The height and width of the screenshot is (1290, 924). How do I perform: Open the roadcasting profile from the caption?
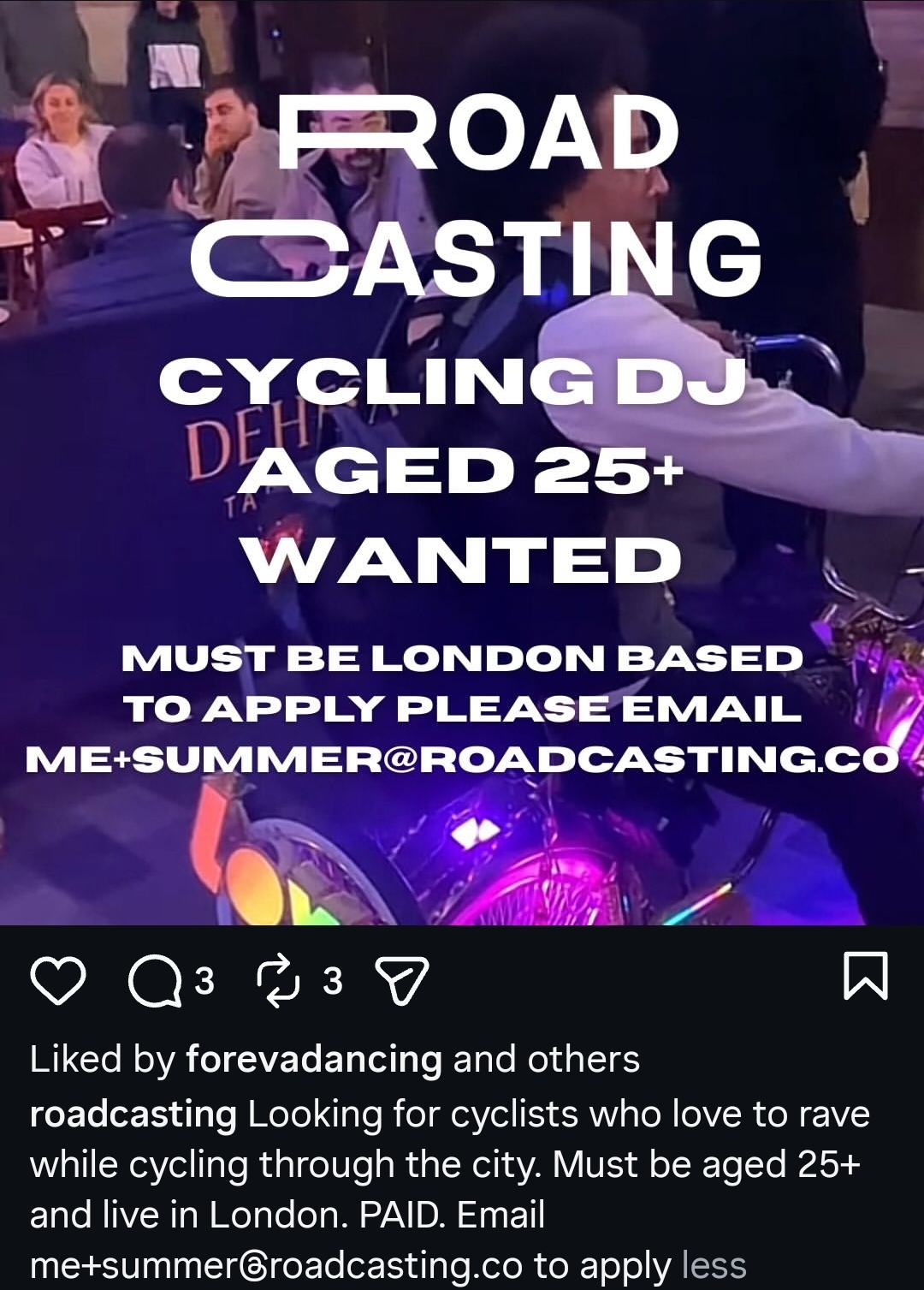click(133, 1115)
